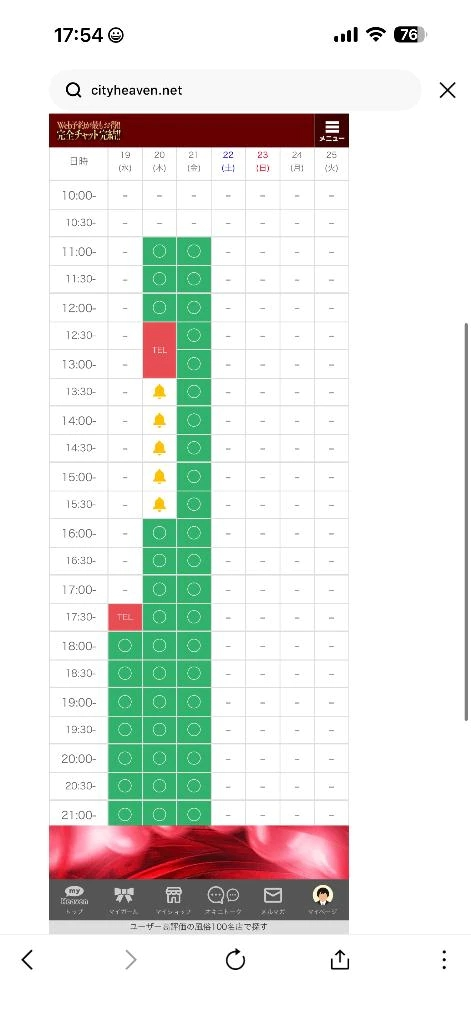Screen dimensions: 471x1024
Task: Switch to the マイショップ tab
Action: click(x=173, y=900)
